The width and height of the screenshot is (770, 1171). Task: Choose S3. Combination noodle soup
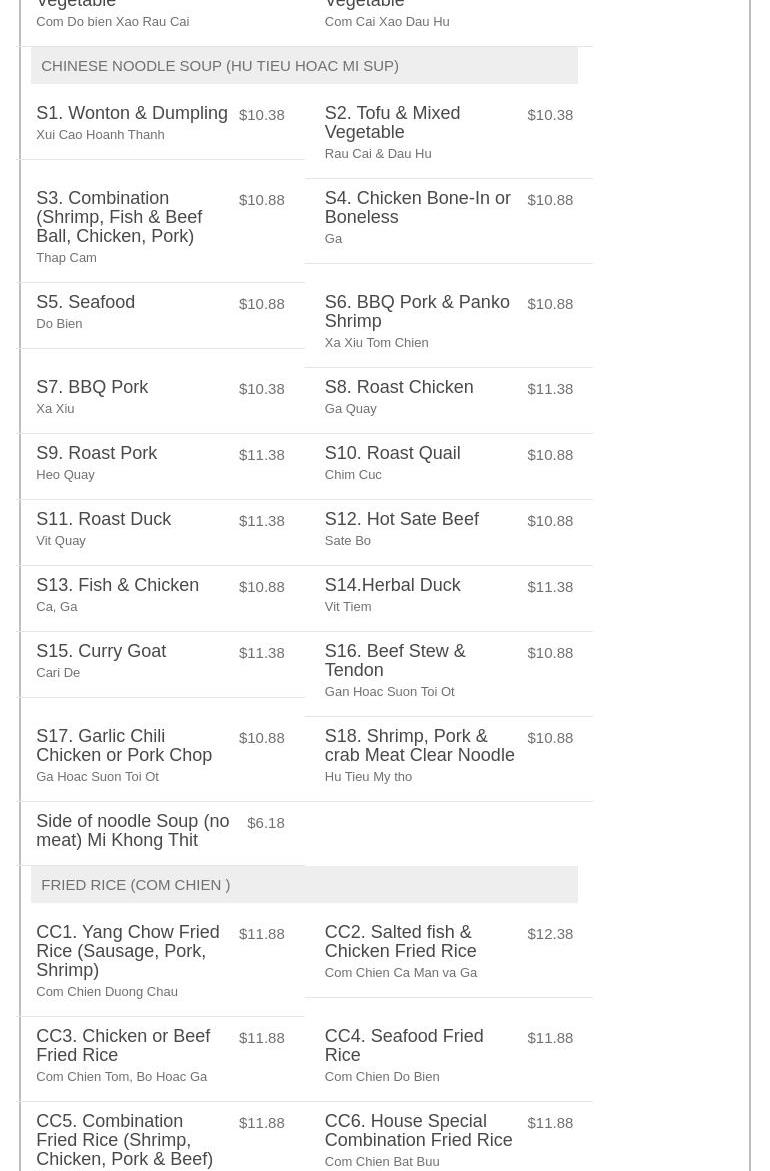pyautogui.click(x=119, y=217)
